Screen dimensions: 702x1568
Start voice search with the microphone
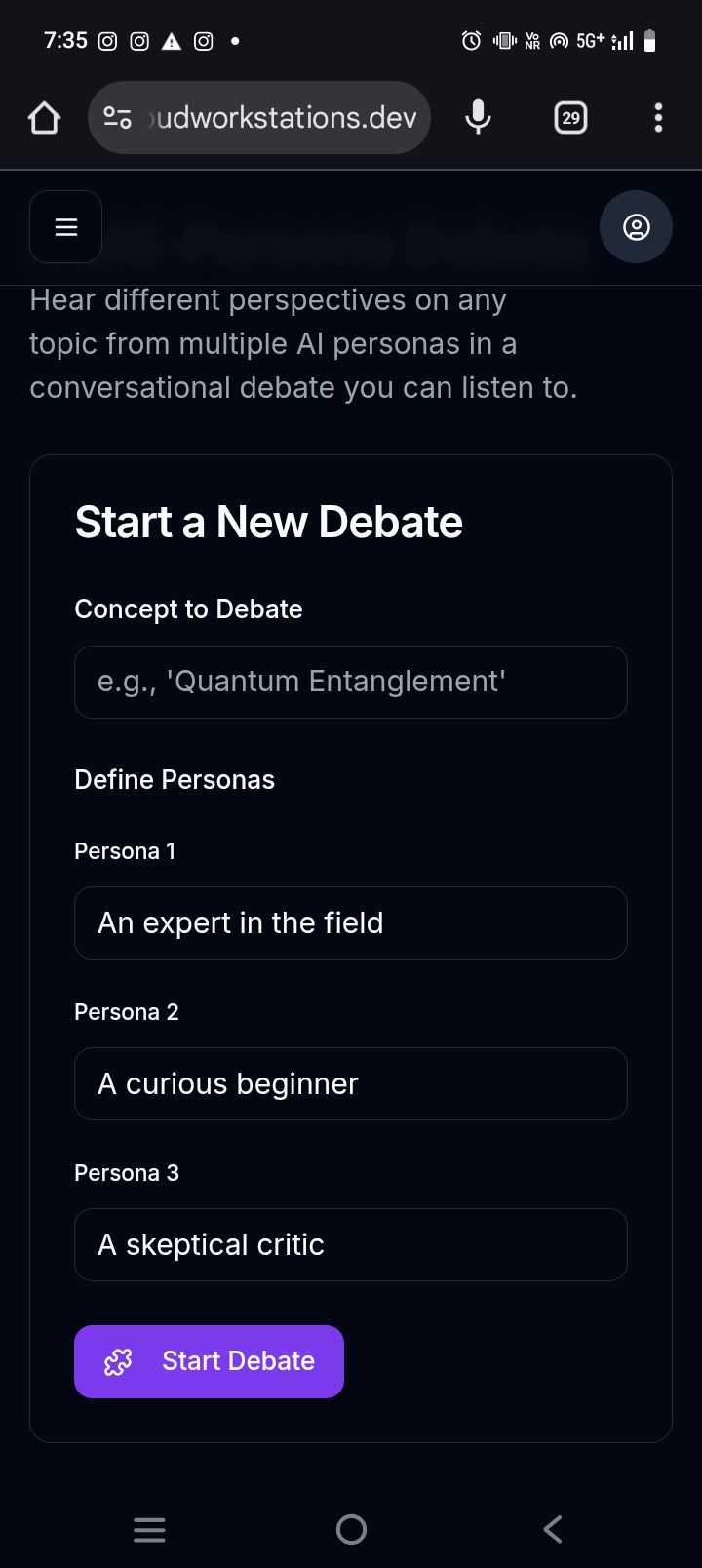pyautogui.click(x=478, y=118)
